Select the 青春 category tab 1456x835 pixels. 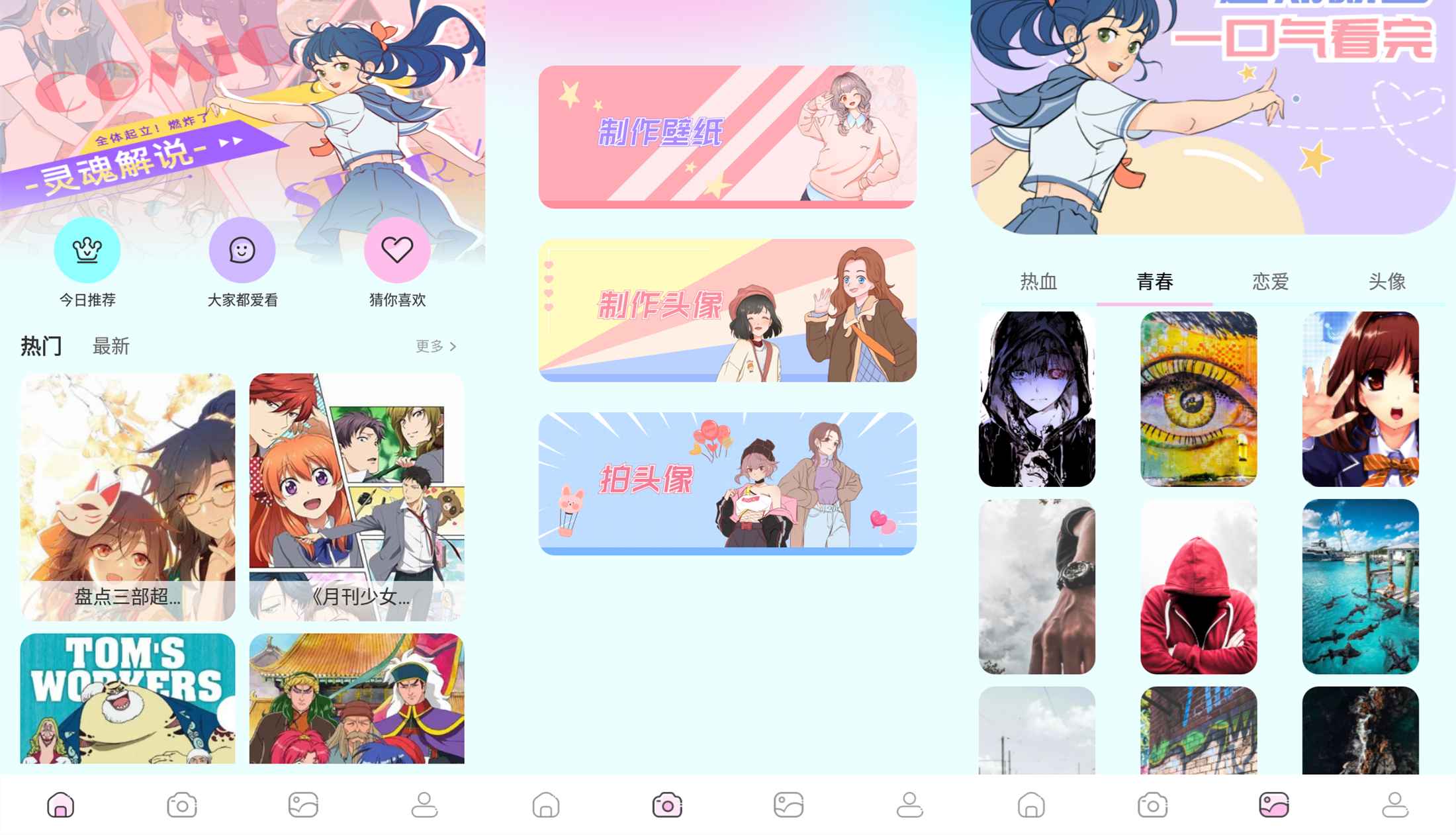pyautogui.click(x=1155, y=282)
